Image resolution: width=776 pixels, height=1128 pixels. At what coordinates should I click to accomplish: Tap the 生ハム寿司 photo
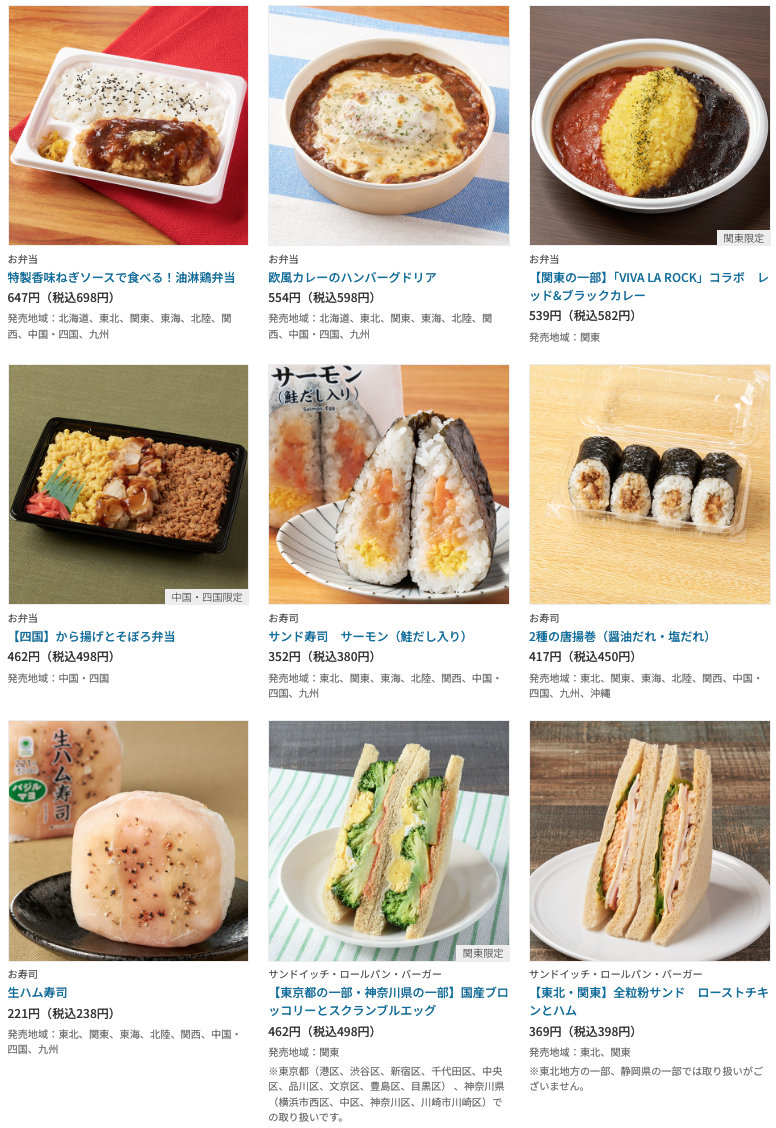click(x=128, y=840)
